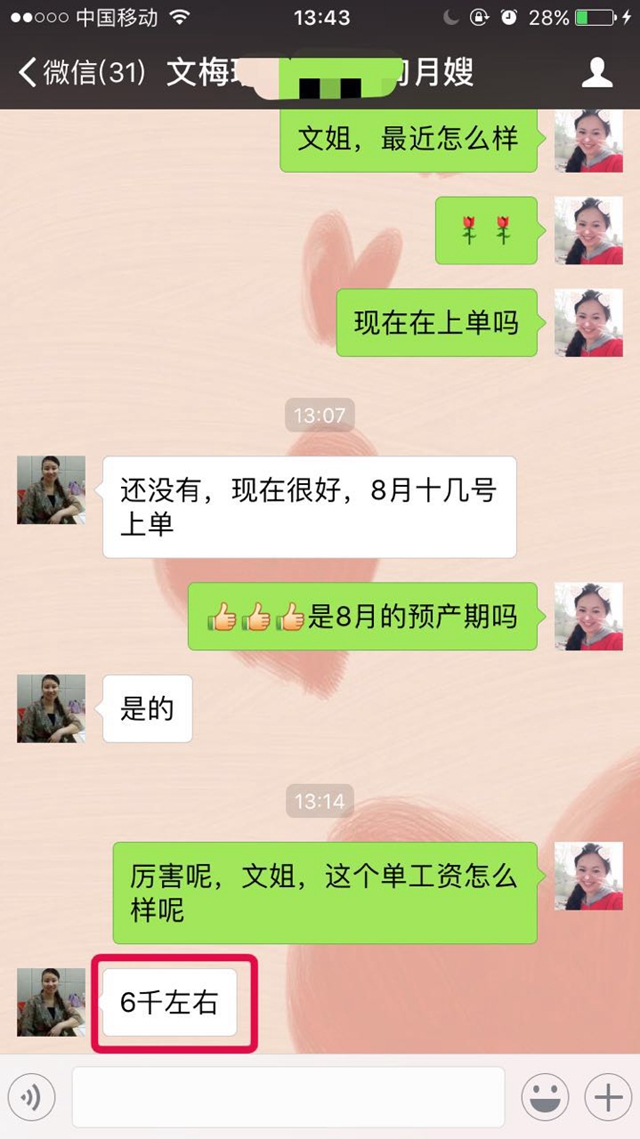Go back to the 微信 chat list
Viewport: 640px width, 1139px height.
82,73
